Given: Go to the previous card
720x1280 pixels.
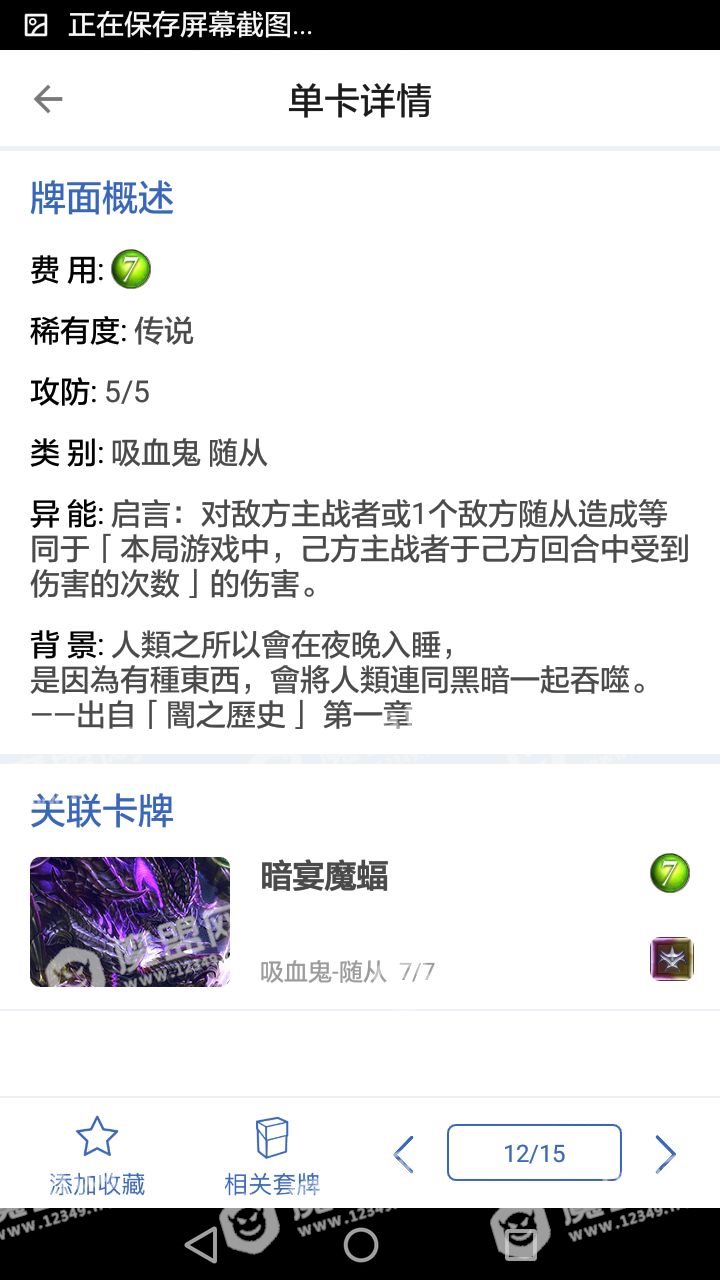Looking at the screenshot, I should tap(404, 1154).
